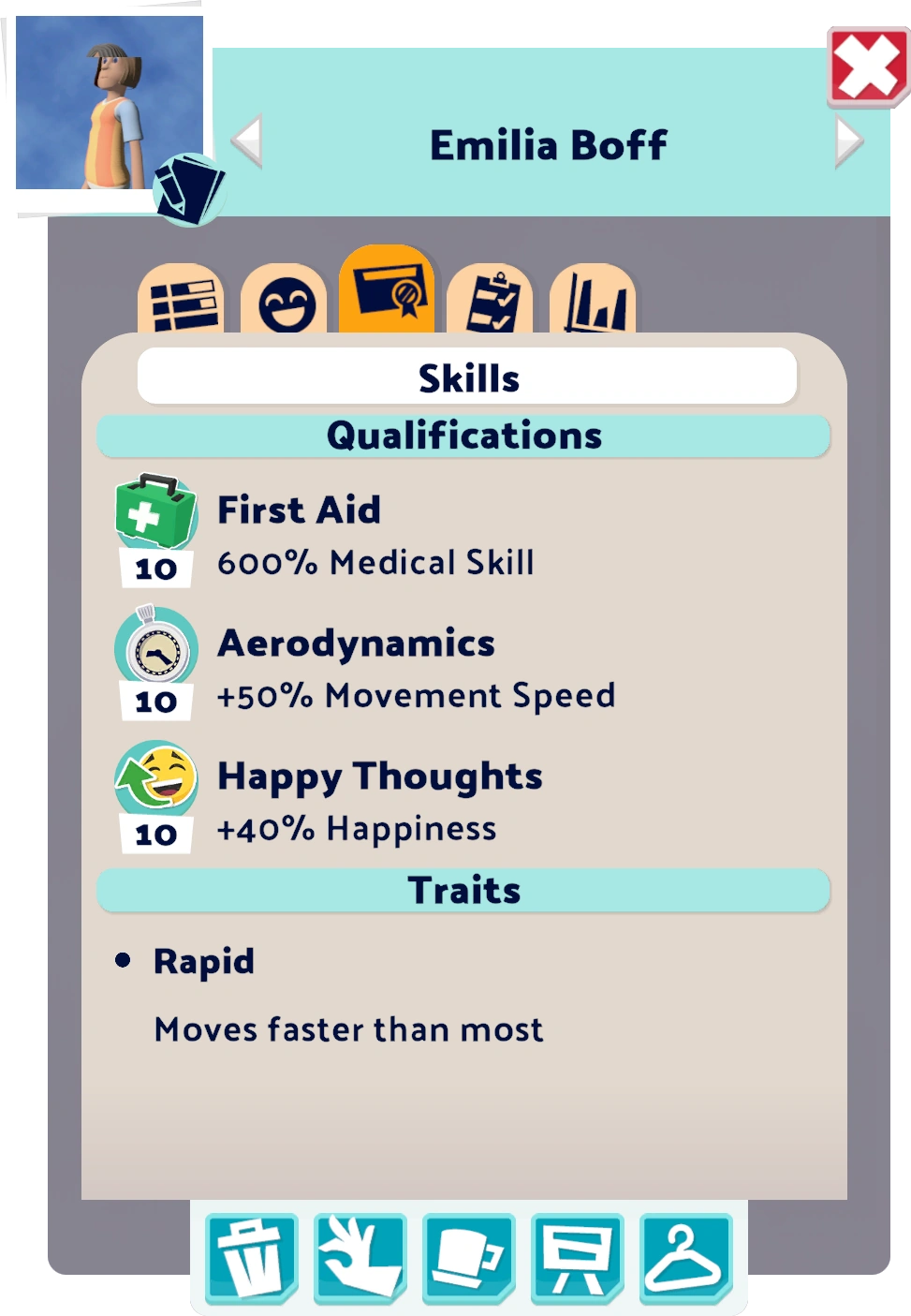Screen dimensions: 911x1316
Task: Go to the next staff member
Action: [x=848, y=142]
